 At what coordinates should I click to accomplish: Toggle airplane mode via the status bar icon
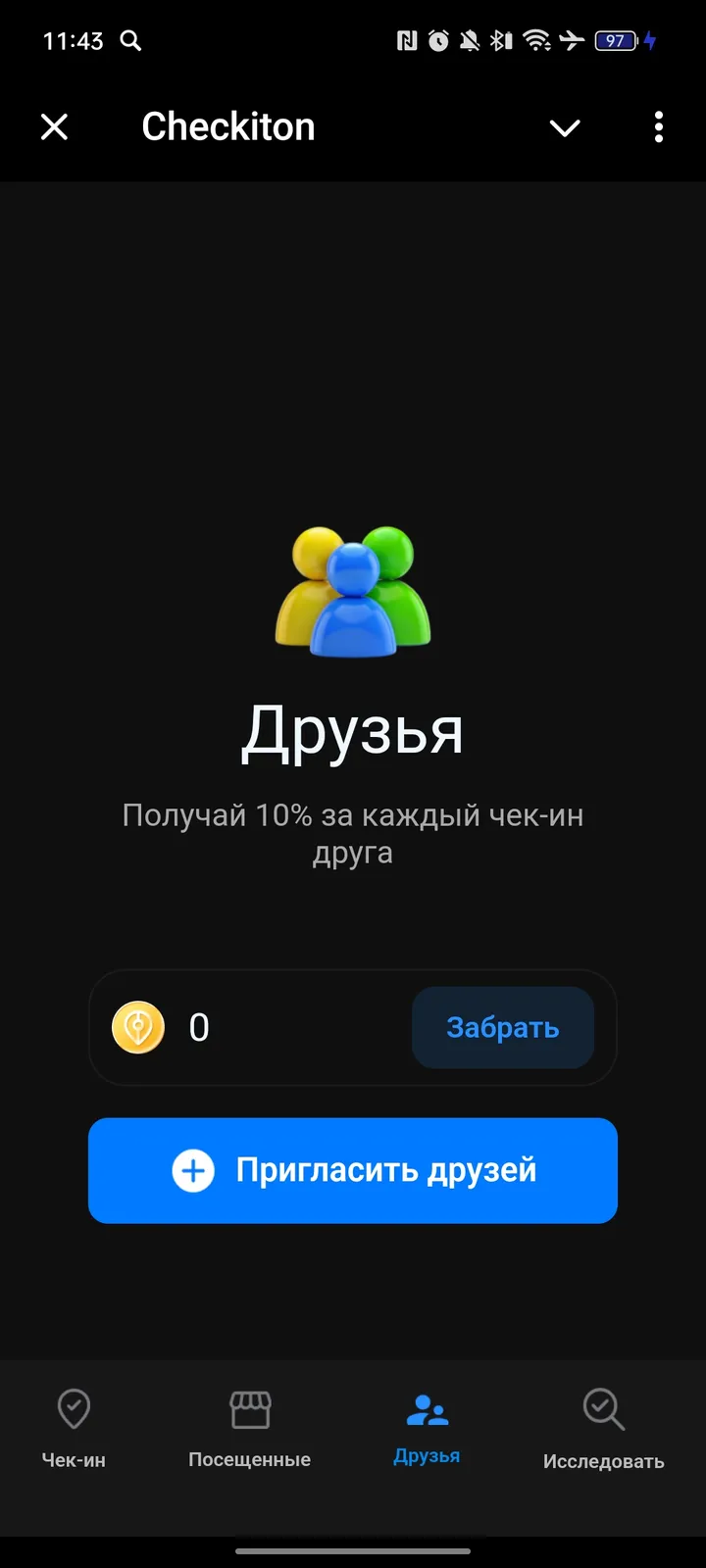pos(571,41)
